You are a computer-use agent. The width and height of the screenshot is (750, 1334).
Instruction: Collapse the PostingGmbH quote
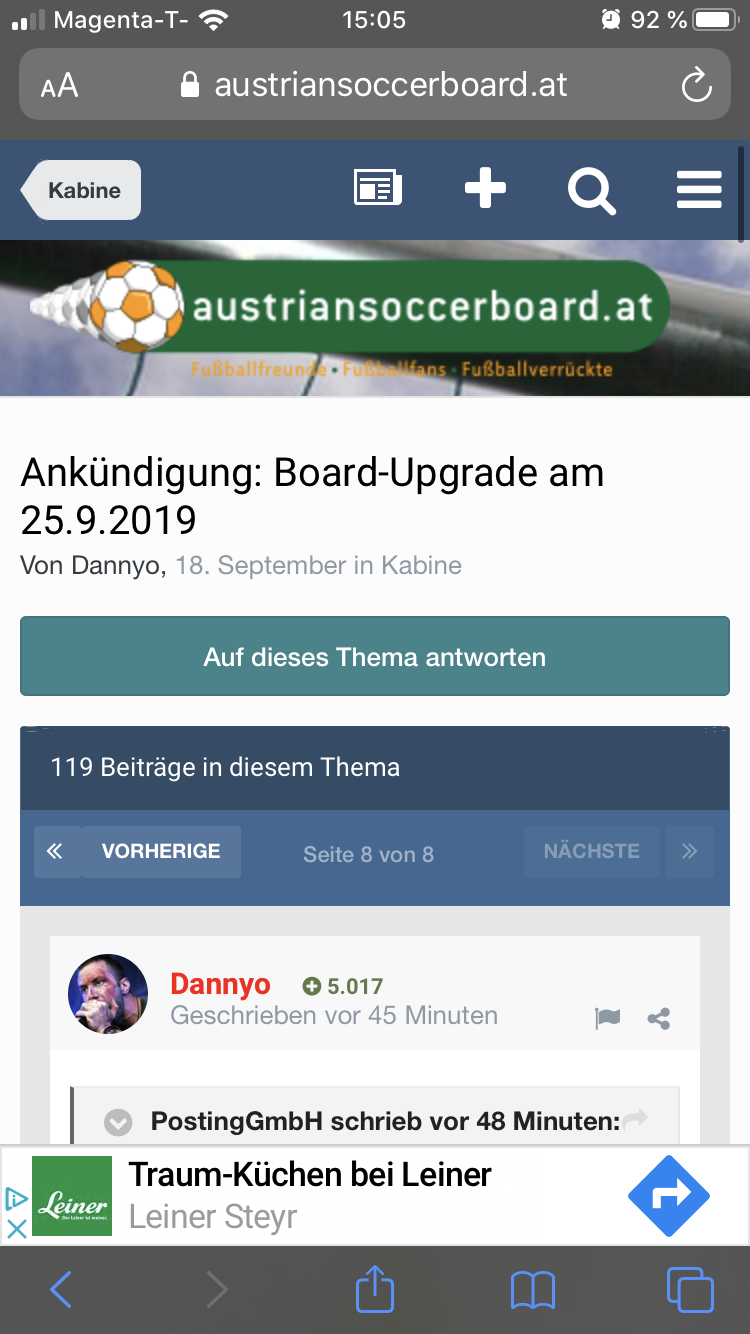[x=119, y=1122]
